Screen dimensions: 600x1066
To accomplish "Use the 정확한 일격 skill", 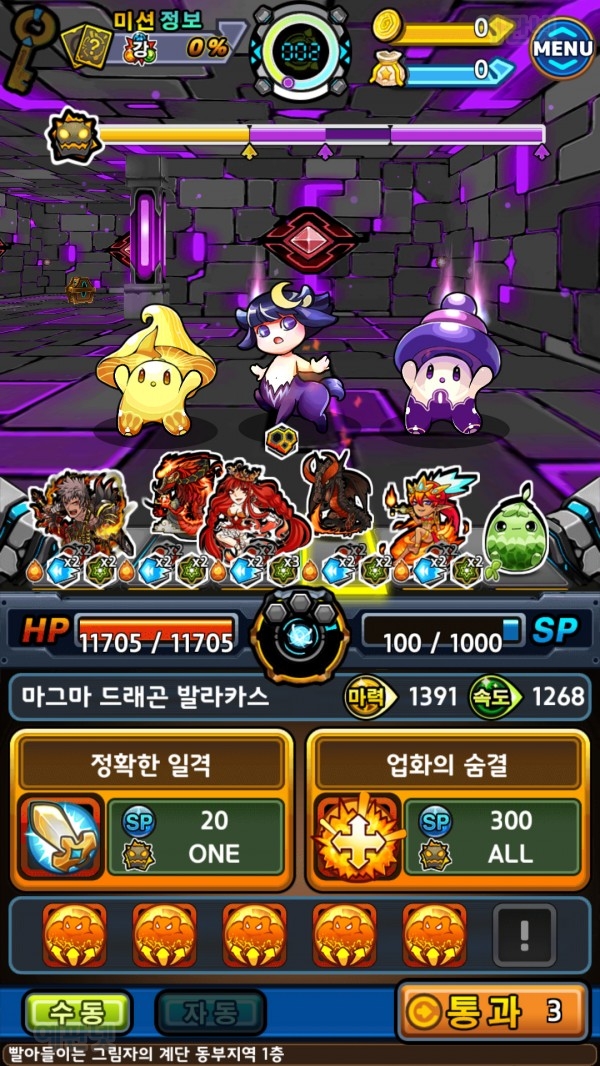I will pos(151,810).
